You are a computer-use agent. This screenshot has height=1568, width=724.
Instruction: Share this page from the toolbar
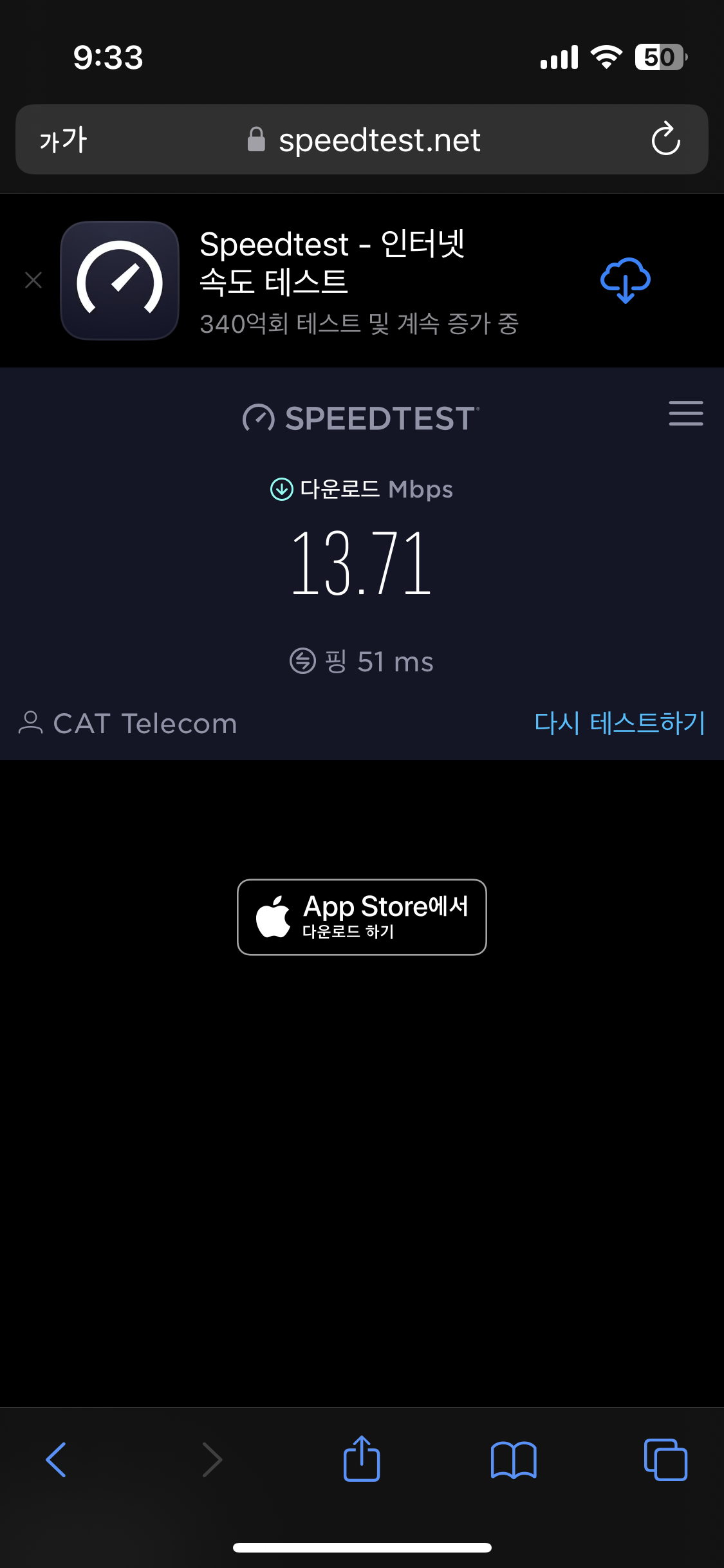coord(362,1459)
